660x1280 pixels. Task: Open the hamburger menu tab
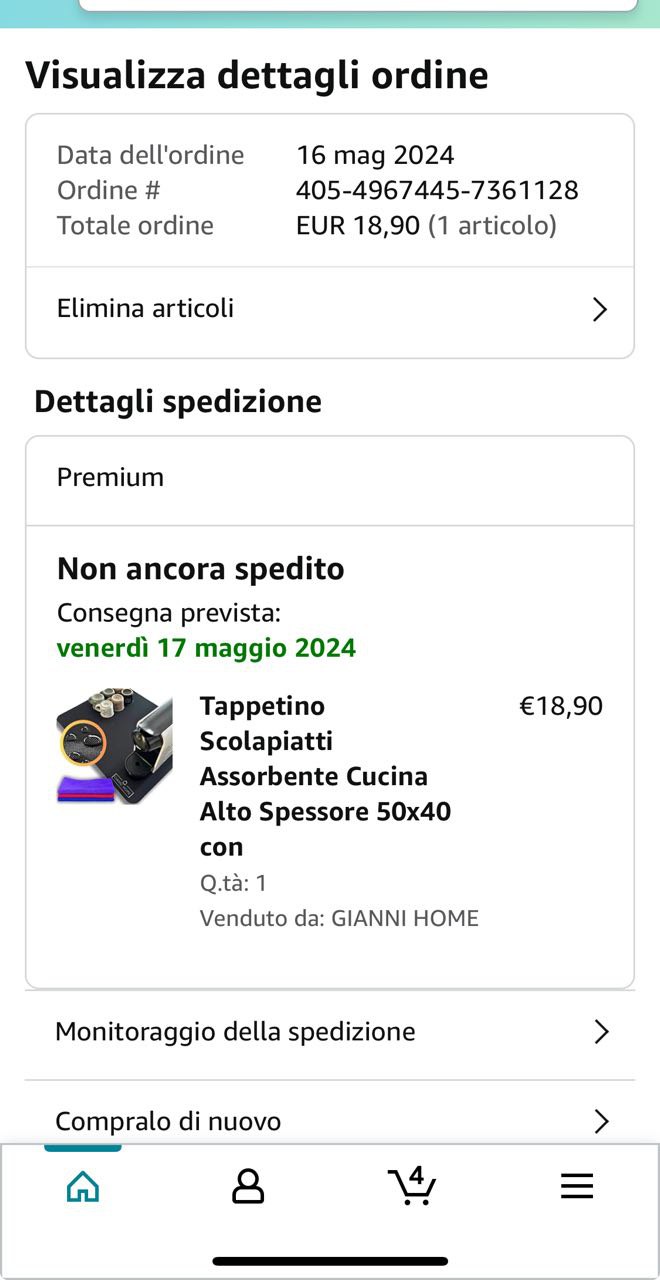click(577, 1187)
